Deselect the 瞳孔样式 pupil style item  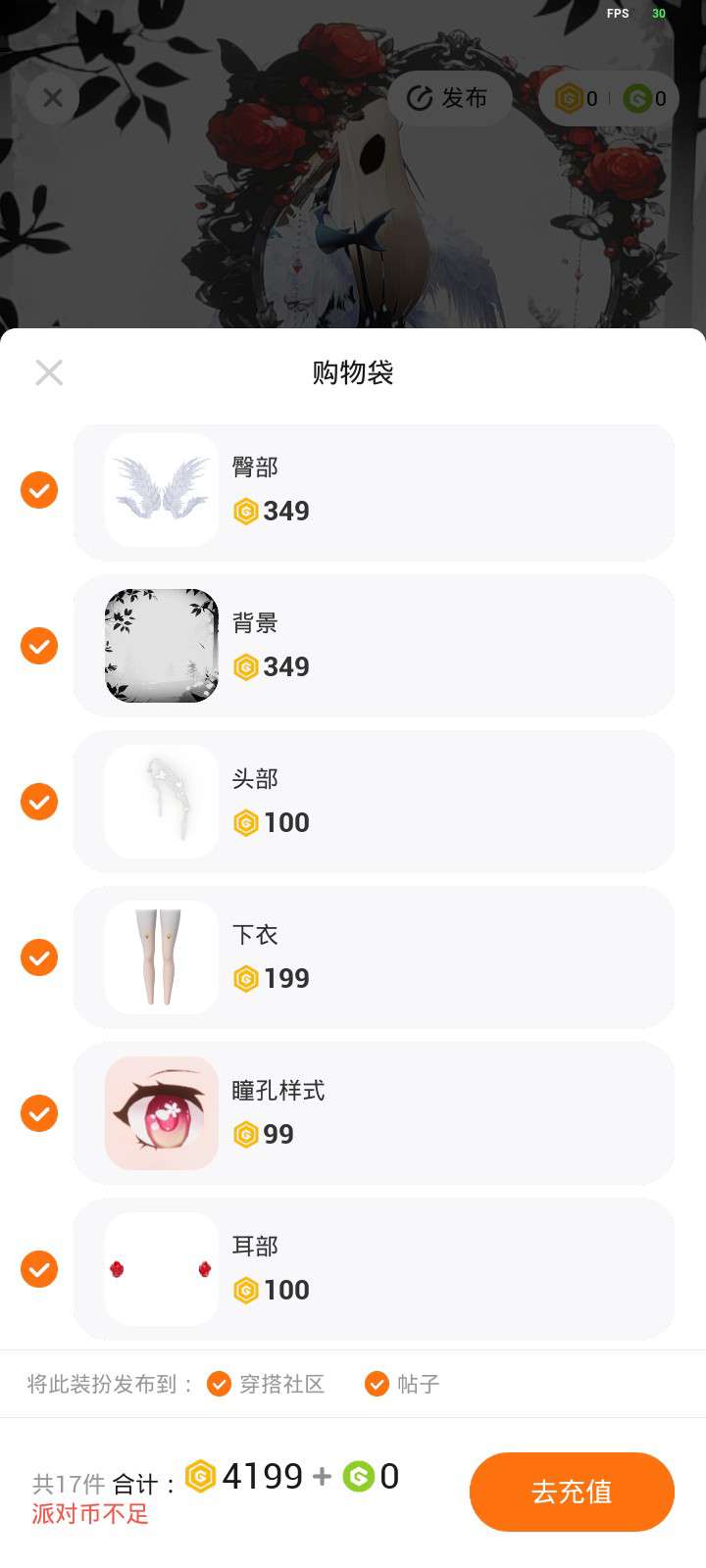pos(39,1113)
